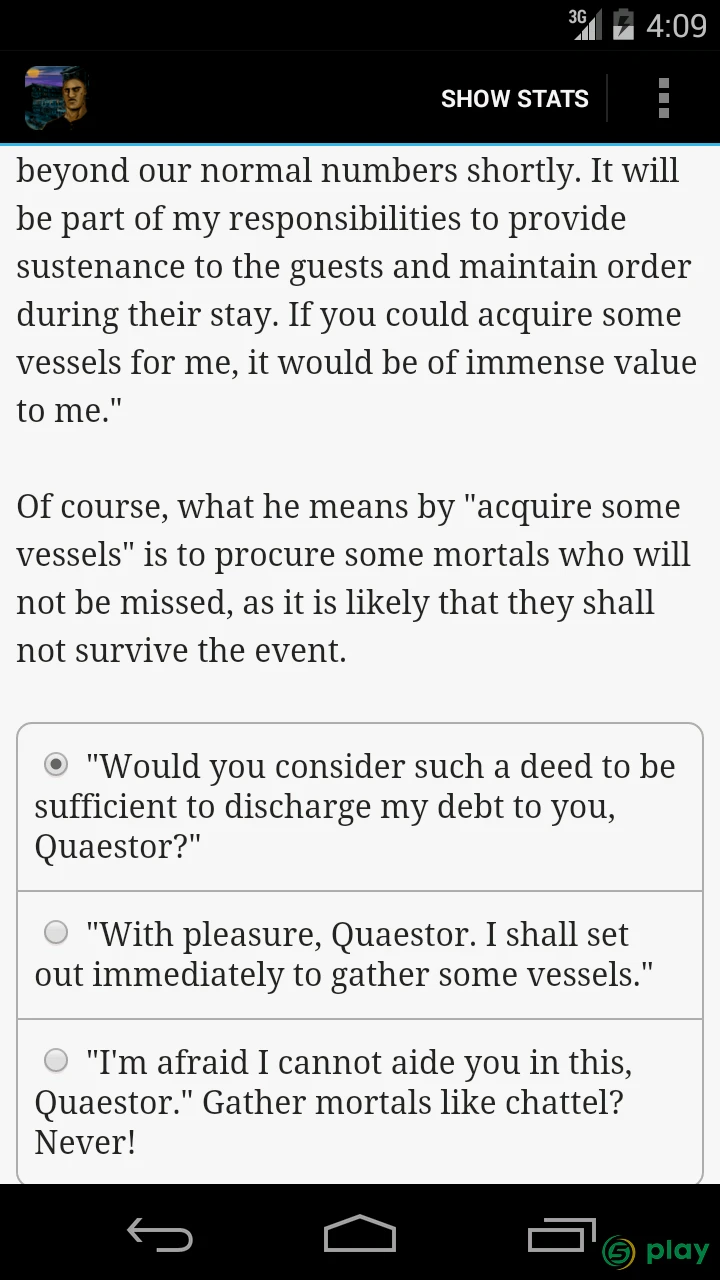720x1280 pixels.
Task: Open the Show Stats screen
Action: (x=515, y=99)
